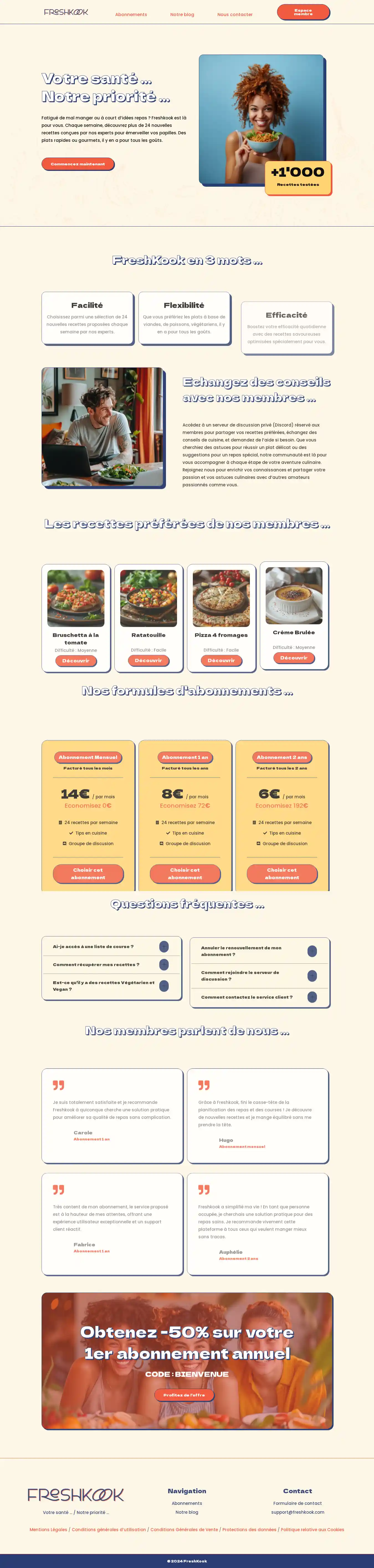Open the Abonnements nav link
Image resolution: width=374 pixels, height=1568 pixels.
point(131,15)
